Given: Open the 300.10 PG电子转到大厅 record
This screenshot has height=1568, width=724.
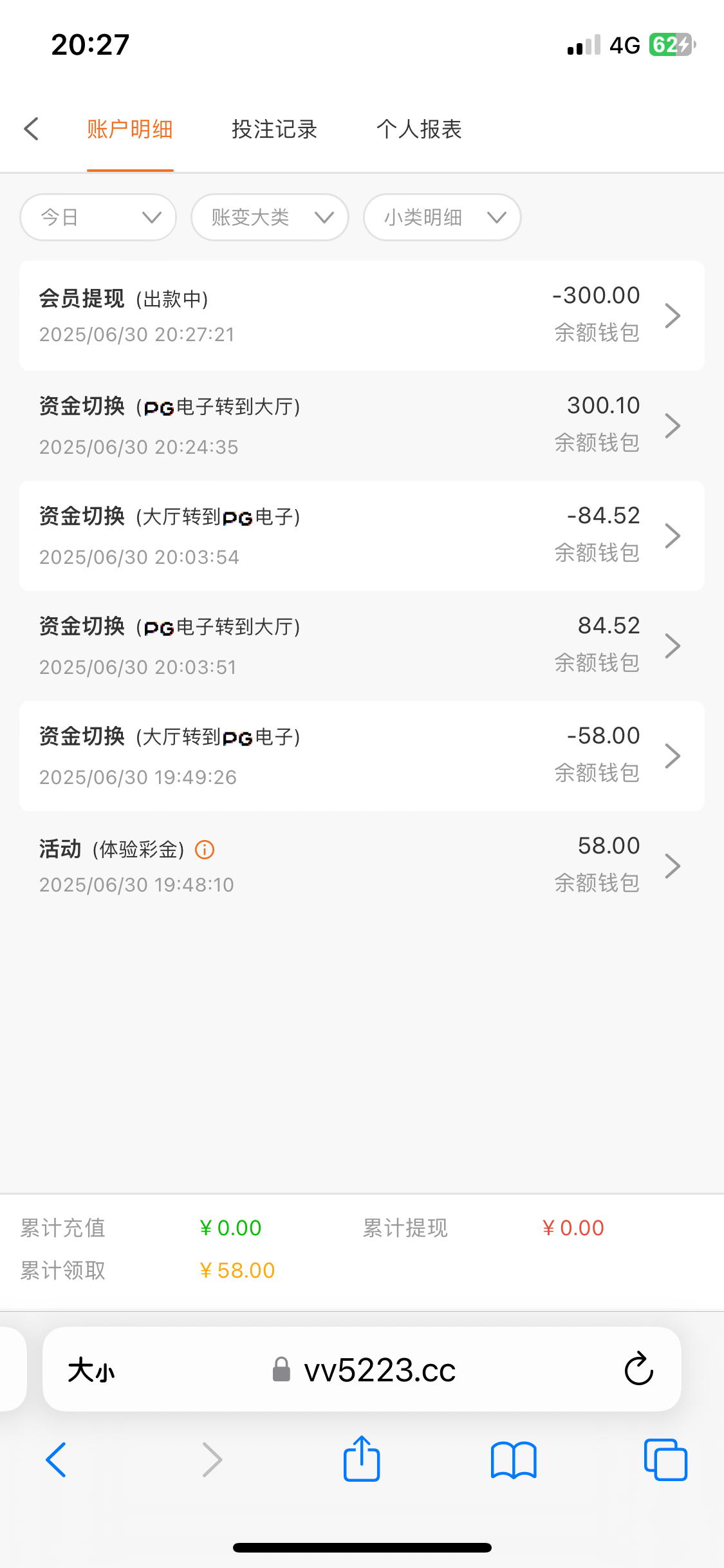Looking at the screenshot, I should pyautogui.click(x=362, y=425).
